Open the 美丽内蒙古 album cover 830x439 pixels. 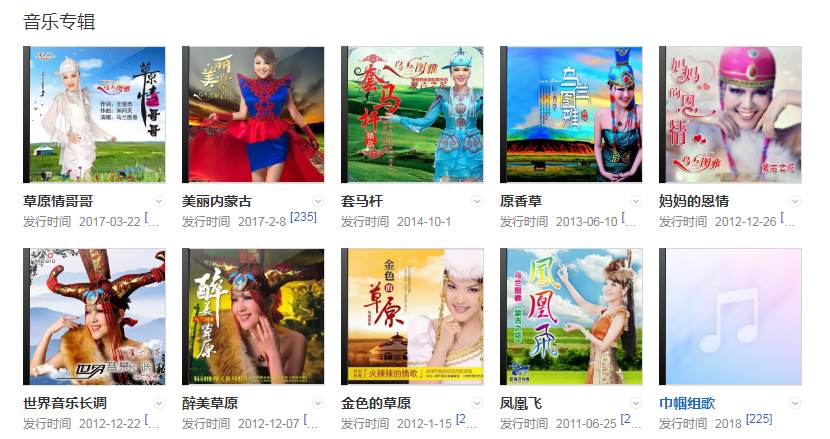click(253, 113)
